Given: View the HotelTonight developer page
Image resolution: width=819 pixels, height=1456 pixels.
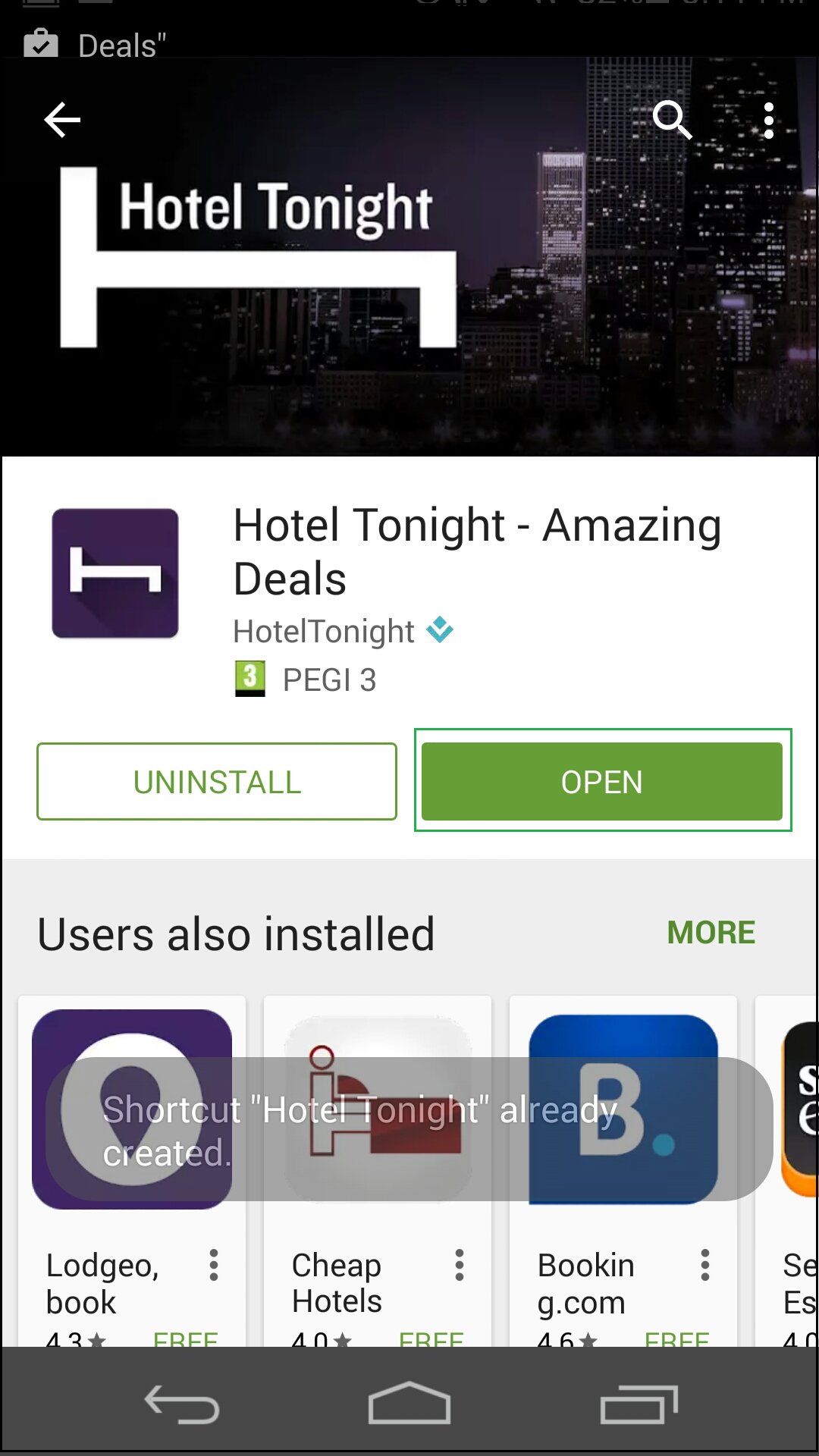Looking at the screenshot, I should point(324,631).
